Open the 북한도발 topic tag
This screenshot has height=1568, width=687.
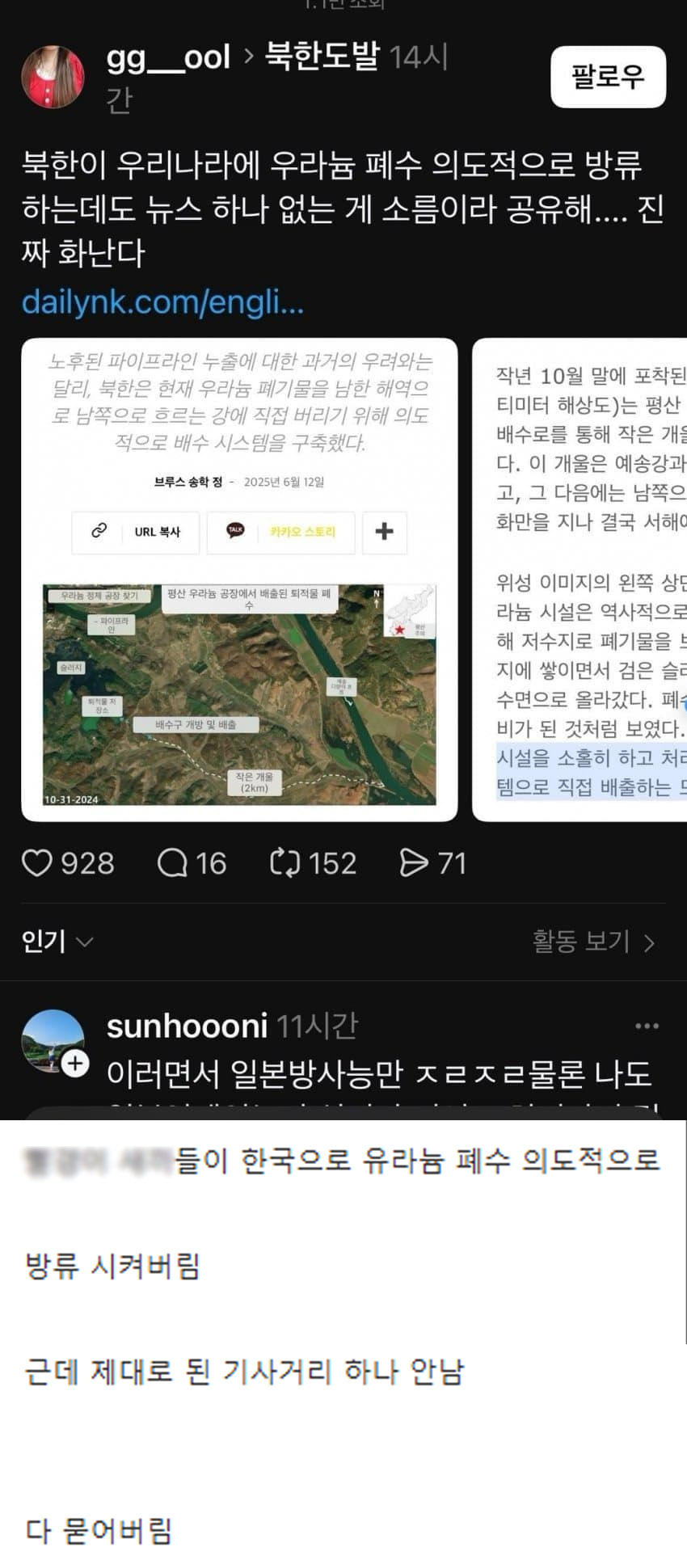322,57
